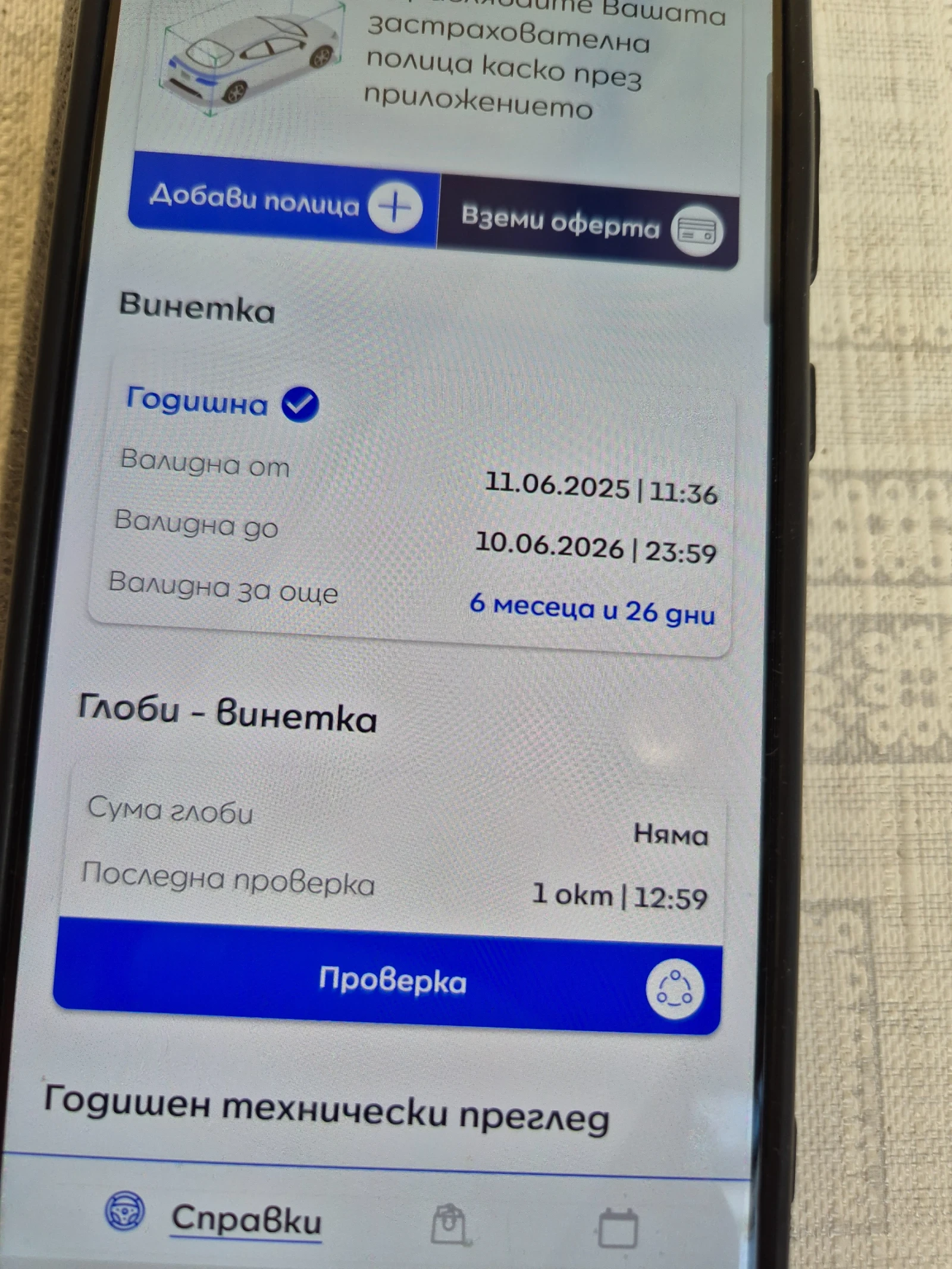Run the Проверка check for vignette fines

[x=390, y=981]
